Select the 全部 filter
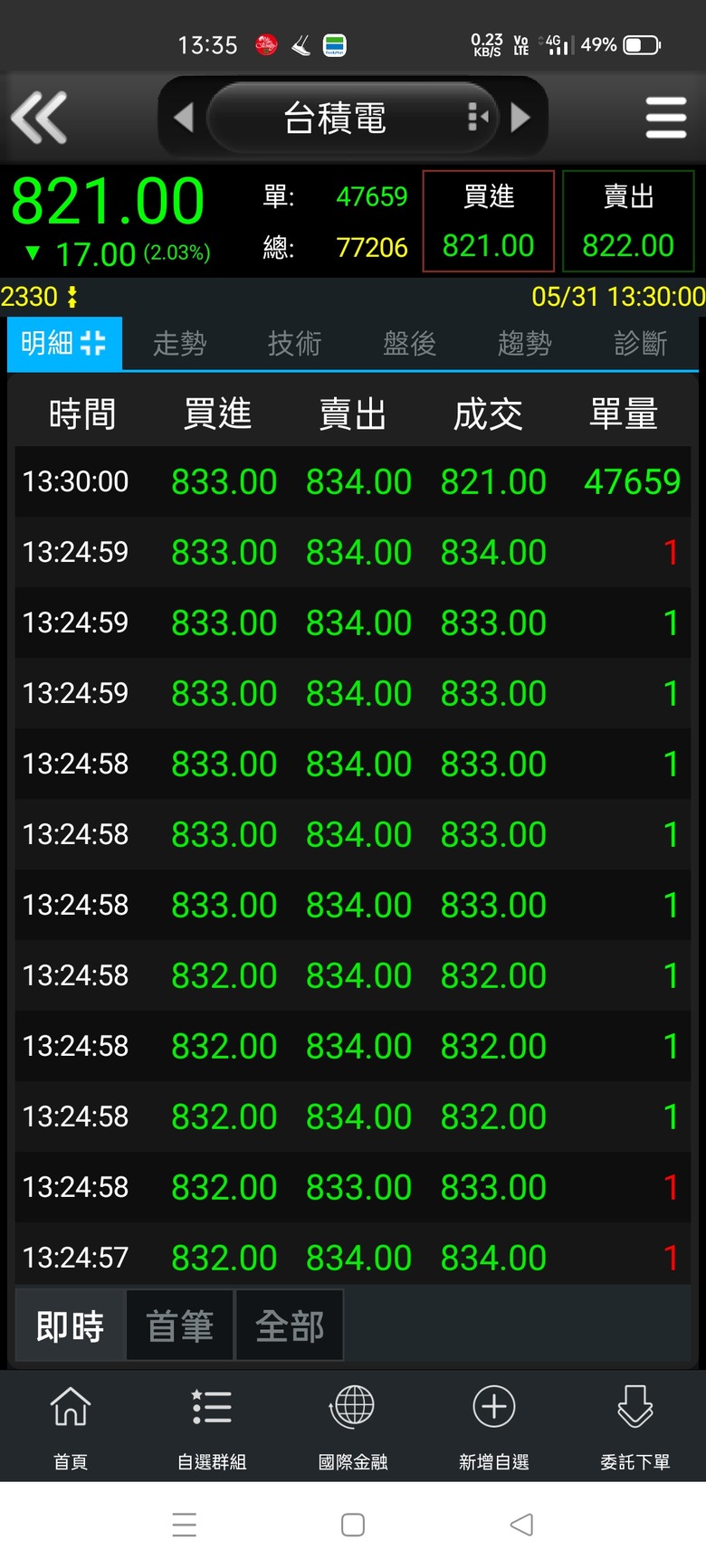This screenshot has height=1568, width=706. (x=290, y=1326)
